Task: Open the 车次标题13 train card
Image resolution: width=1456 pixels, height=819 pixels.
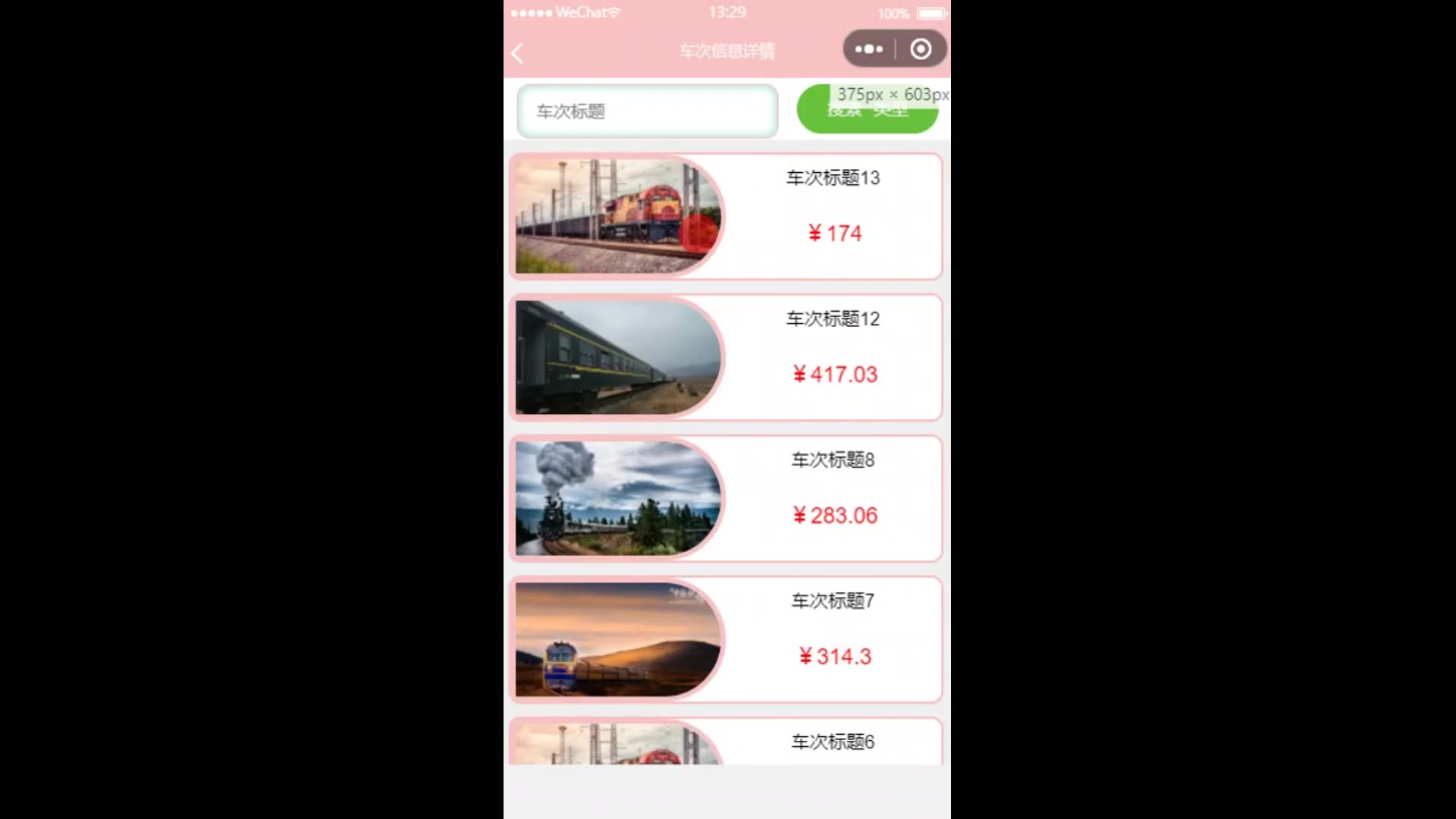Action: click(x=726, y=217)
